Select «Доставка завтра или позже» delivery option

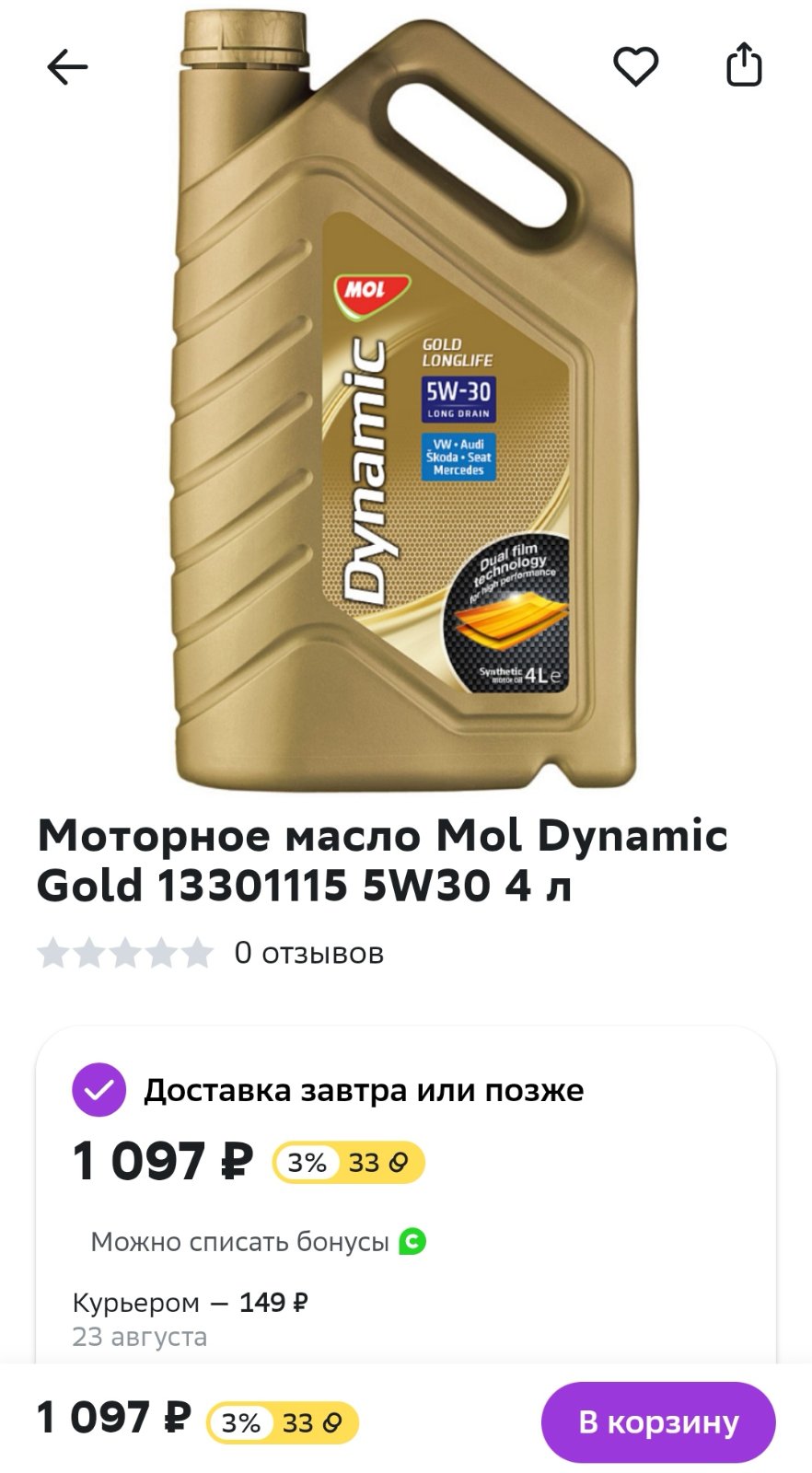(x=364, y=1090)
